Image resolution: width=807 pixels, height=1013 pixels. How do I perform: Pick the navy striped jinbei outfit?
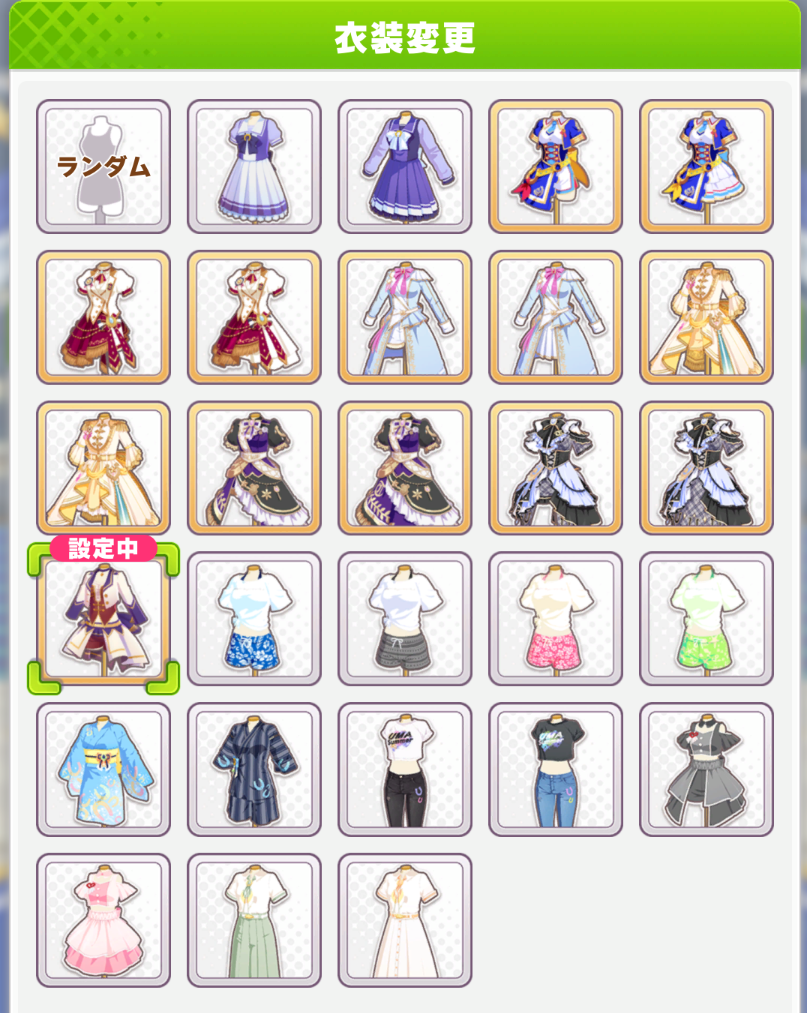tap(254, 769)
